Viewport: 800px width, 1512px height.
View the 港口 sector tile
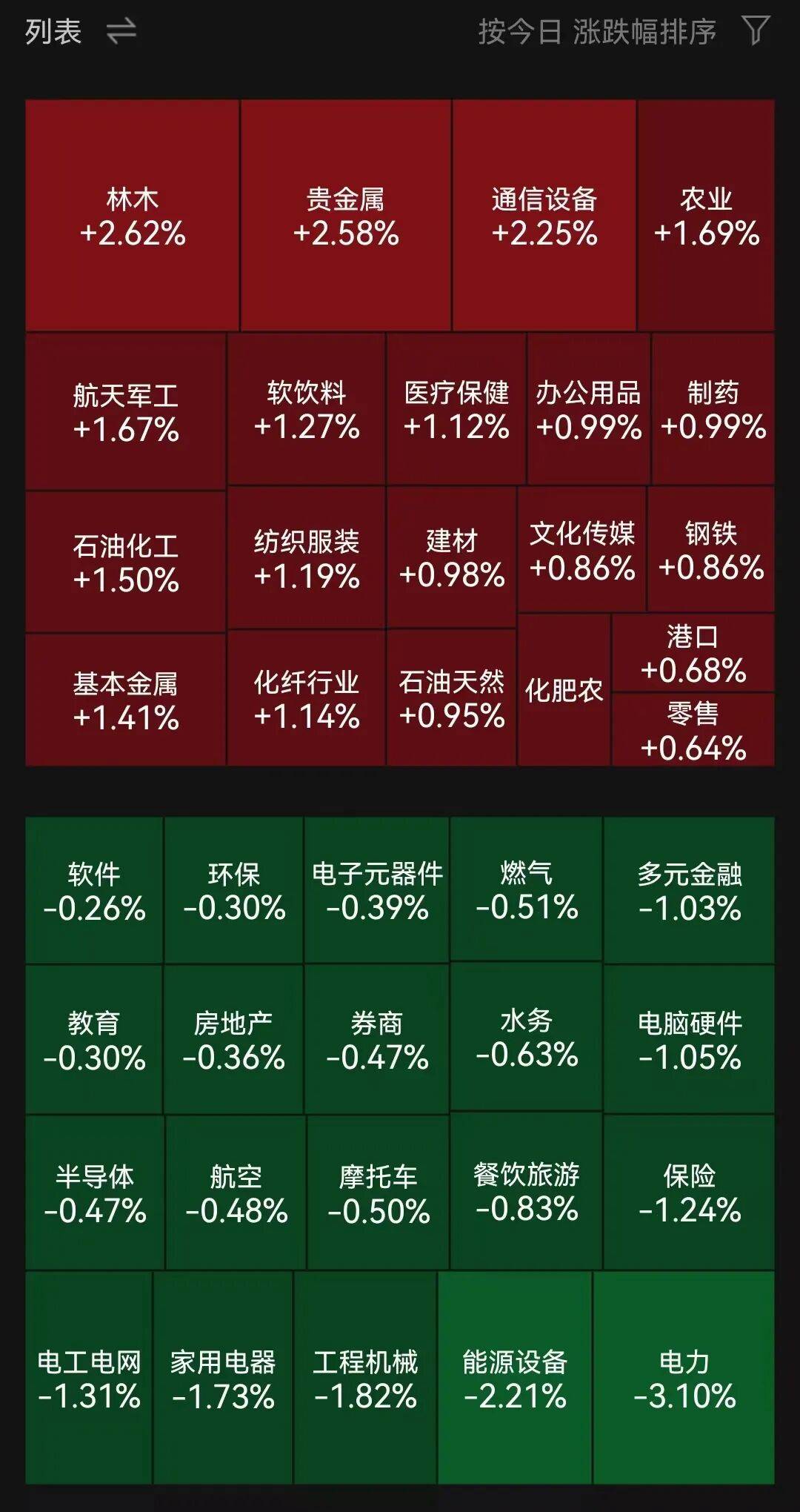(x=693, y=653)
